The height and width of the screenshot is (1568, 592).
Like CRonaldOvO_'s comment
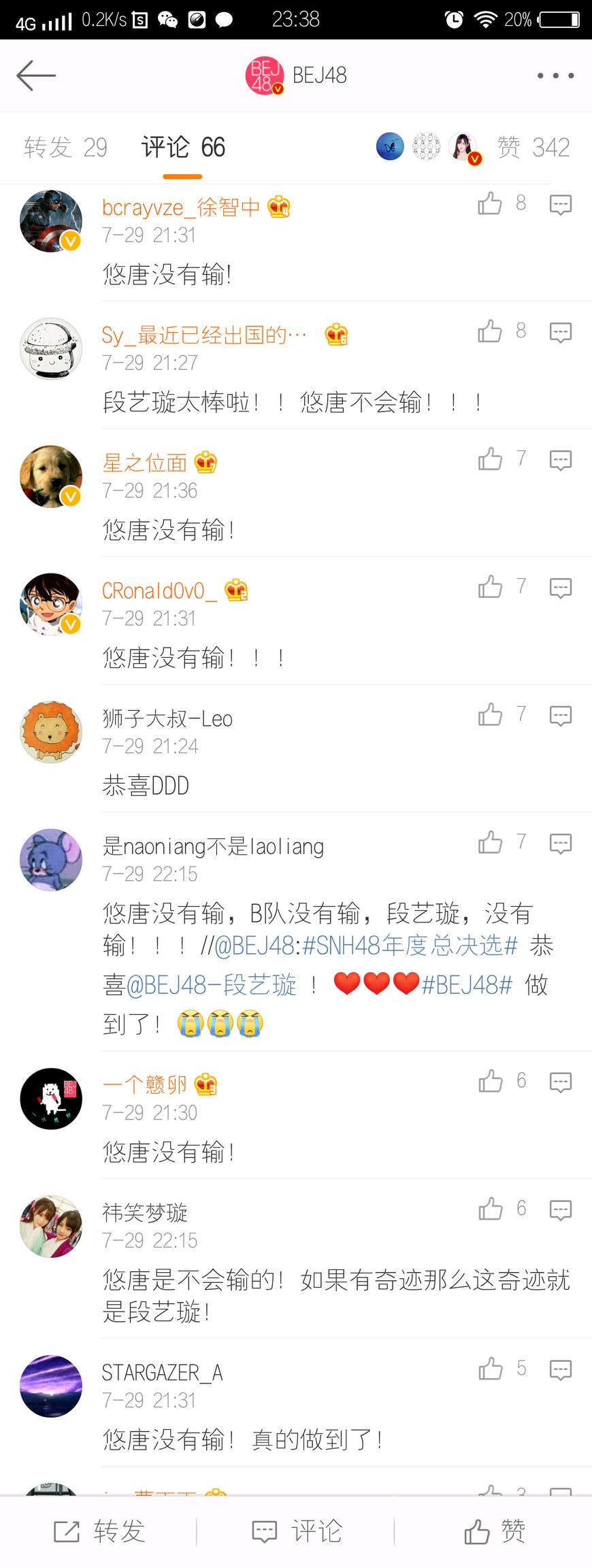pos(490,587)
